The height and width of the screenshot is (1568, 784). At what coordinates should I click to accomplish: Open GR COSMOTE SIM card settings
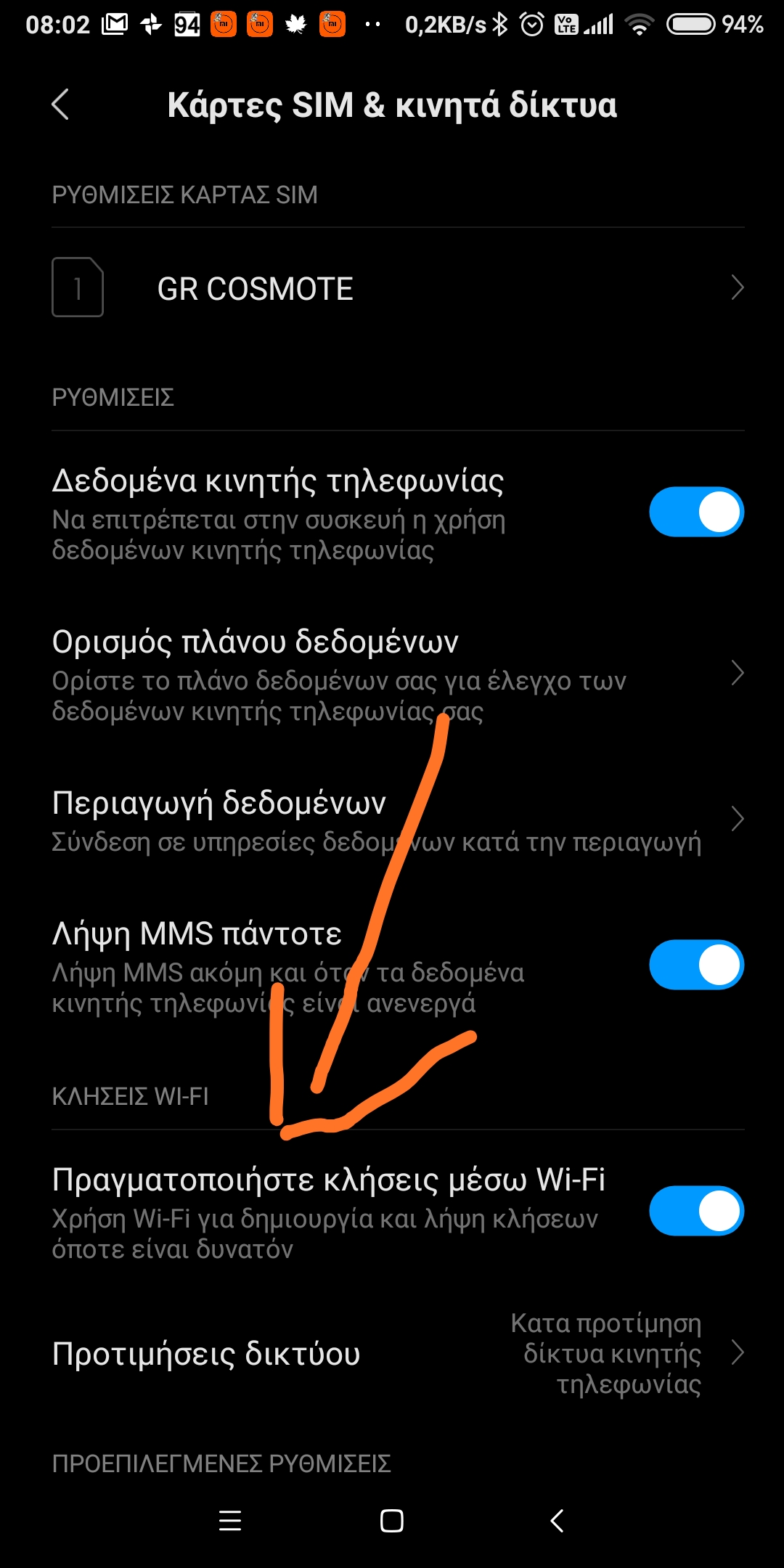coord(392,288)
